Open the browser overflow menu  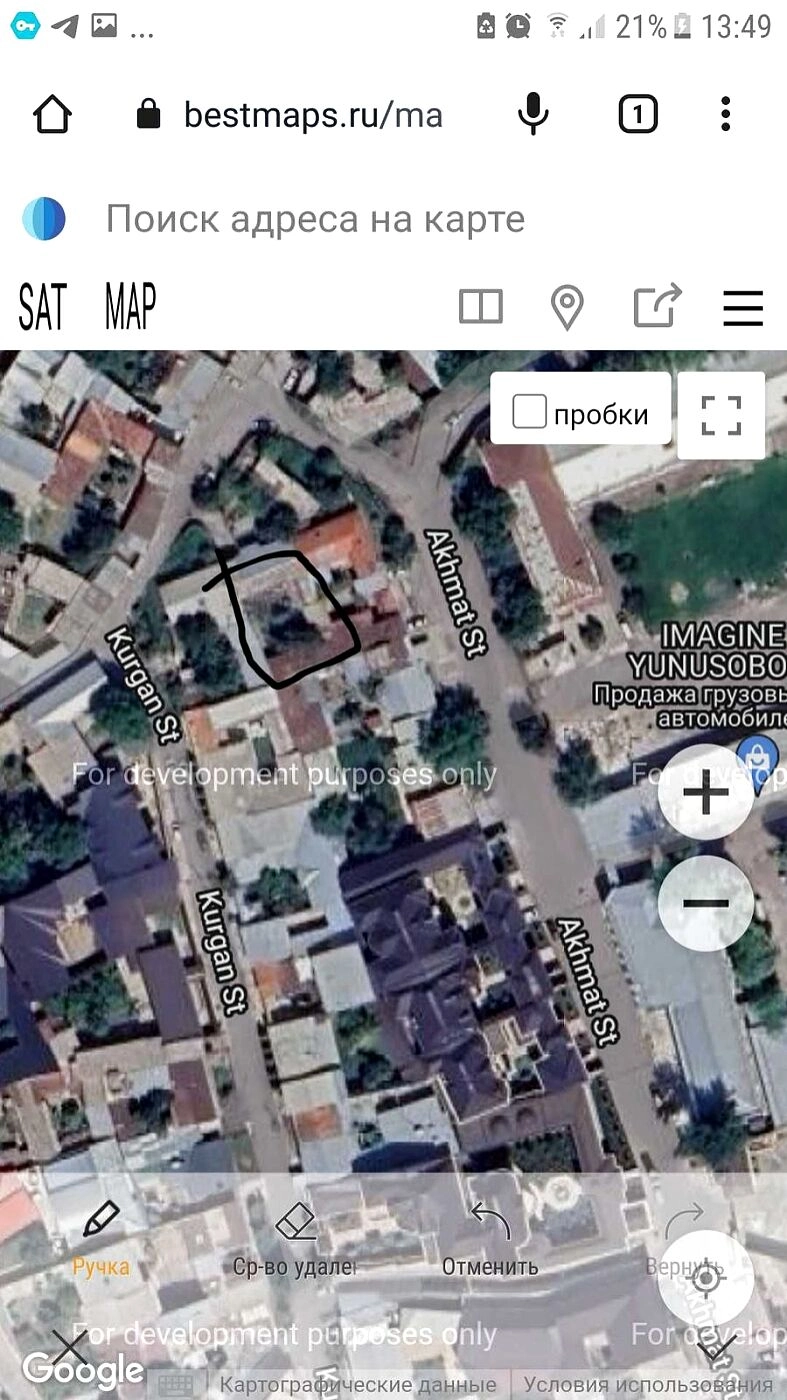(726, 114)
